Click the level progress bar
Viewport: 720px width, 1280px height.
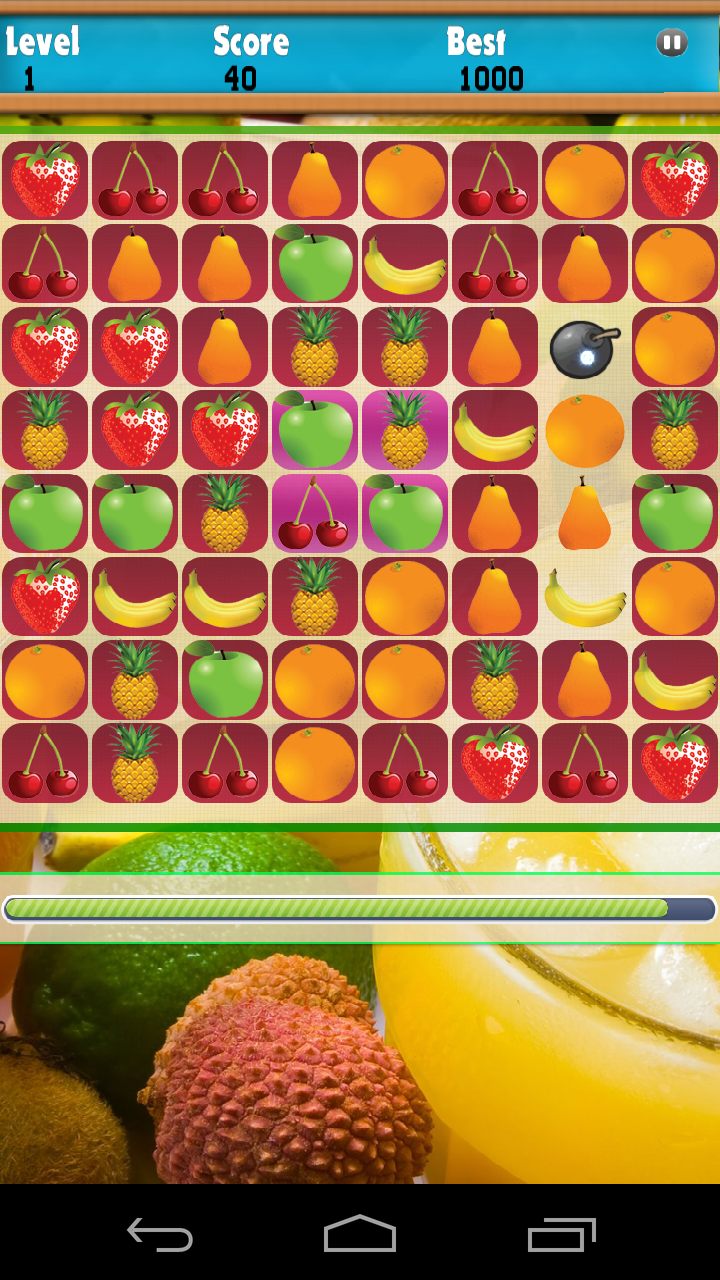tap(360, 907)
